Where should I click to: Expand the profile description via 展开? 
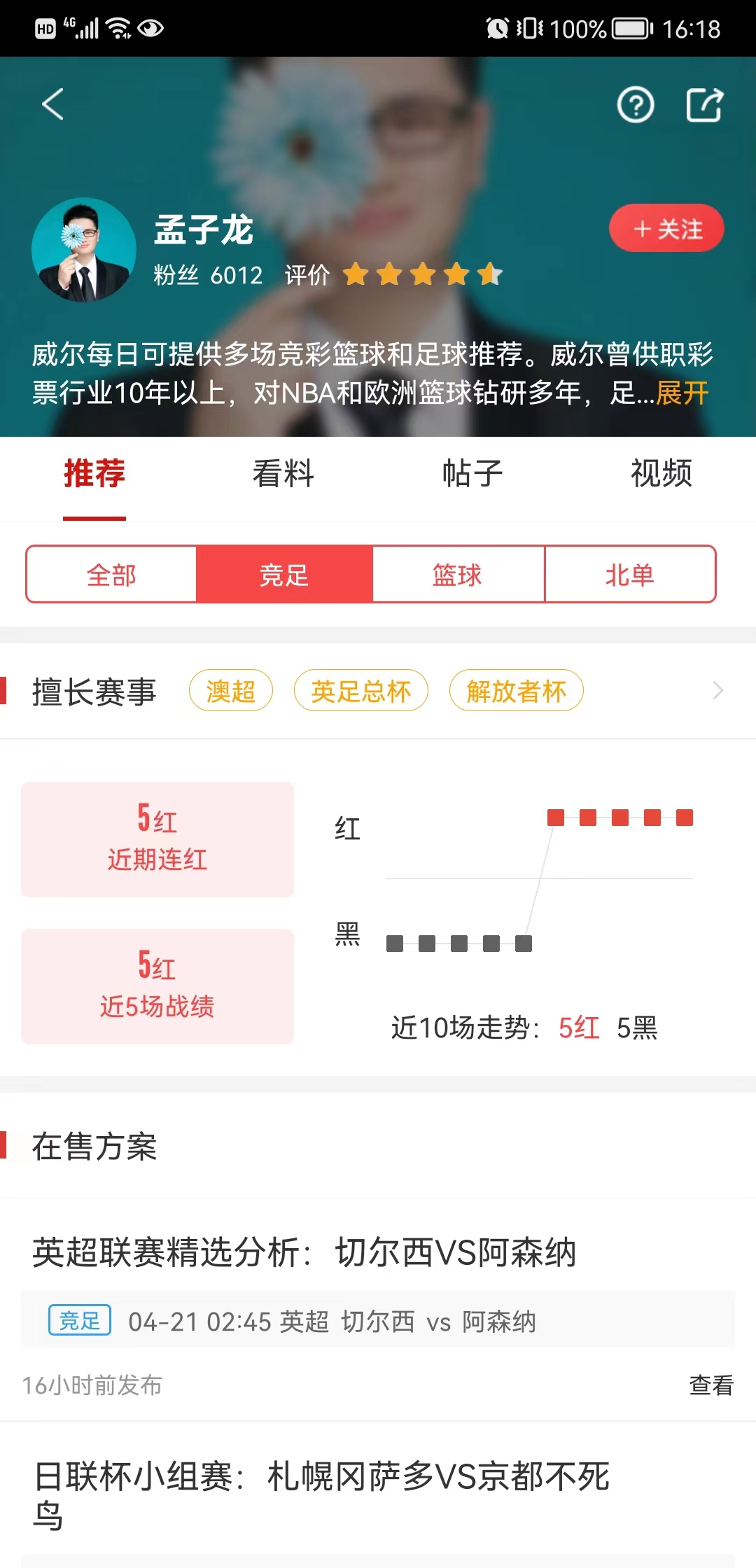[682, 393]
